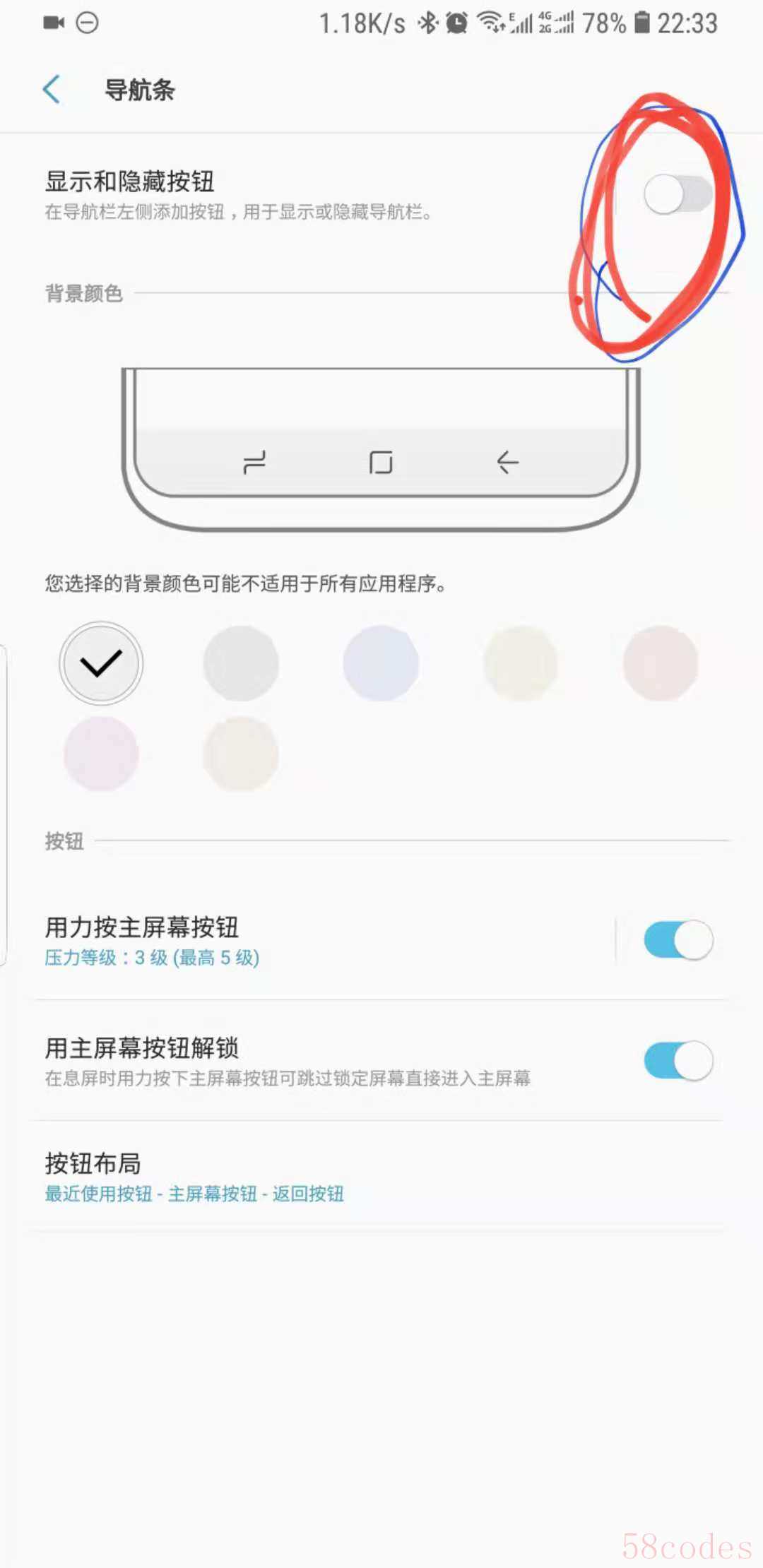Choose the gray background color swatch
The width and height of the screenshot is (763, 1568).
(x=241, y=663)
